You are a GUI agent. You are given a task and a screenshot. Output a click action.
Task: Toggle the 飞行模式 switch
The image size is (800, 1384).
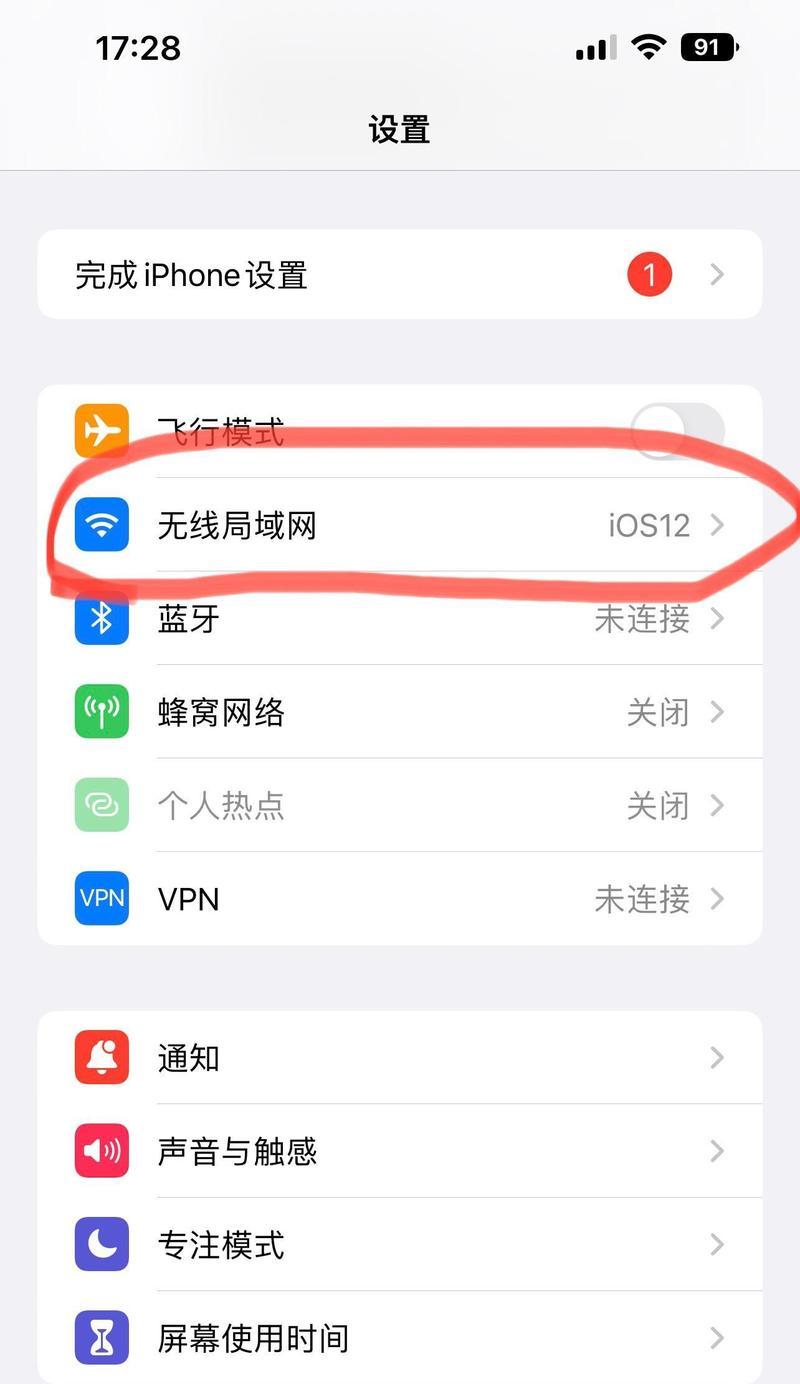[x=677, y=431]
